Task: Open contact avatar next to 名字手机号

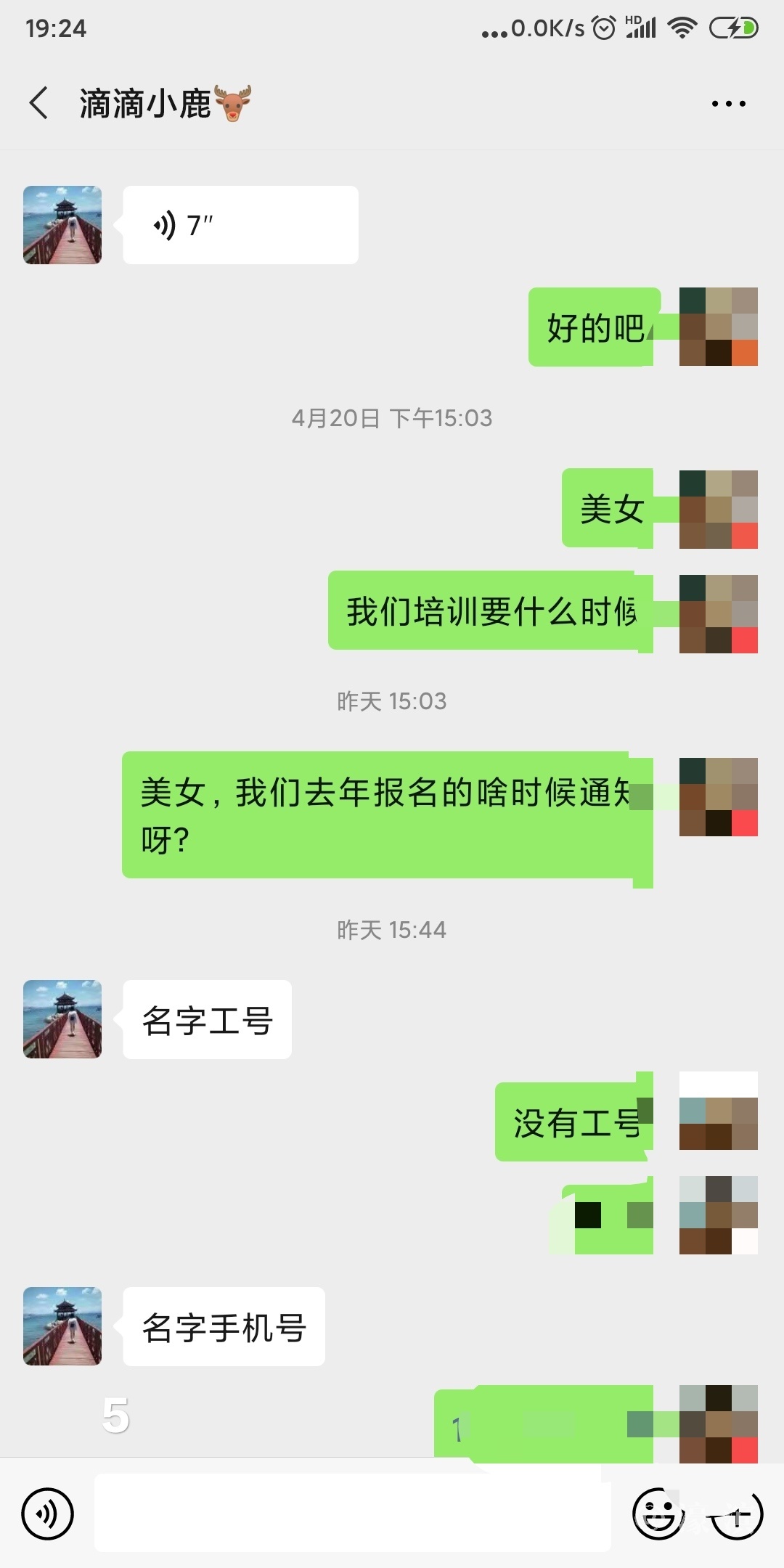Action: pyautogui.click(x=62, y=1326)
